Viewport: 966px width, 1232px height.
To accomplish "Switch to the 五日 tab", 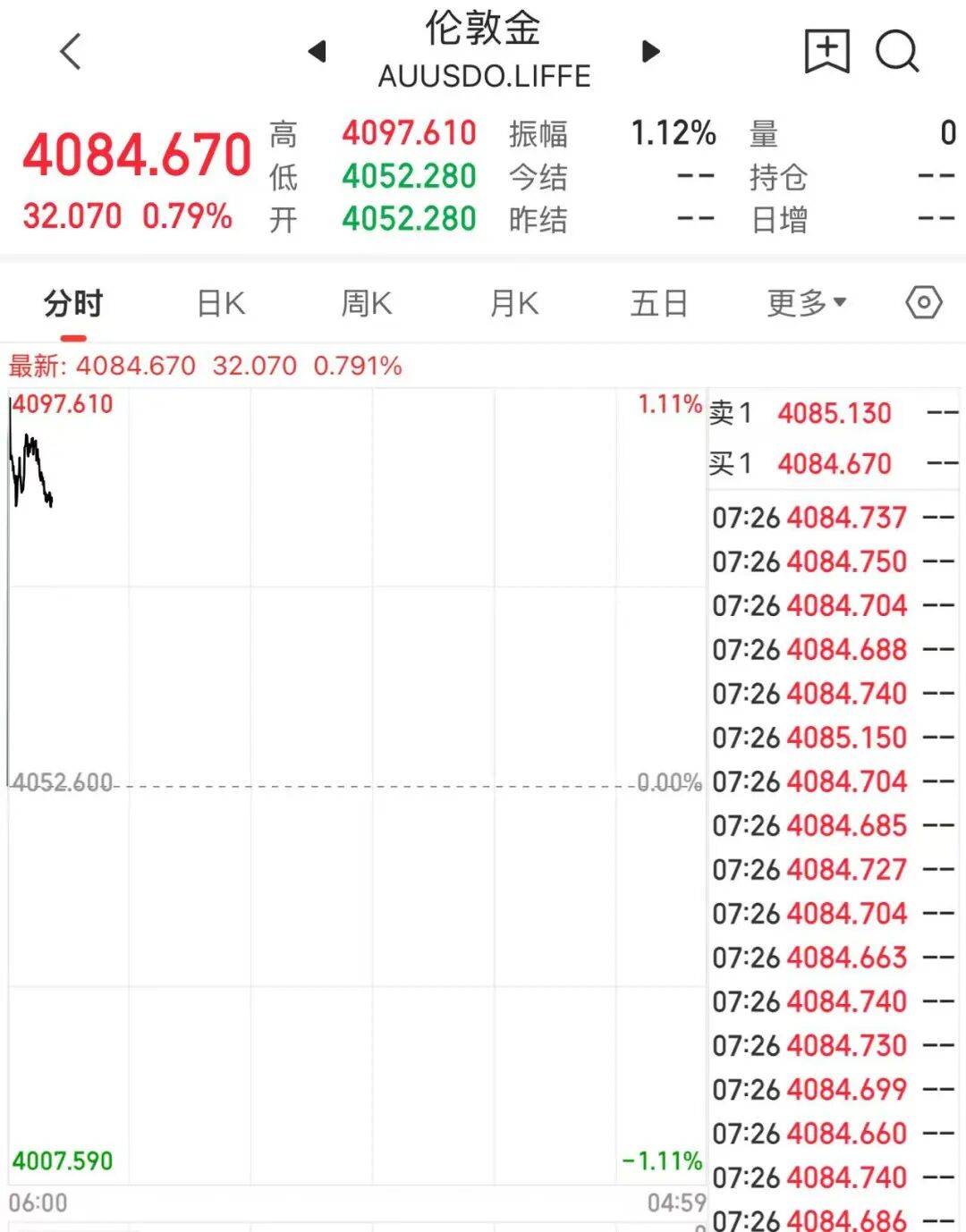I will pyautogui.click(x=659, y=303).
